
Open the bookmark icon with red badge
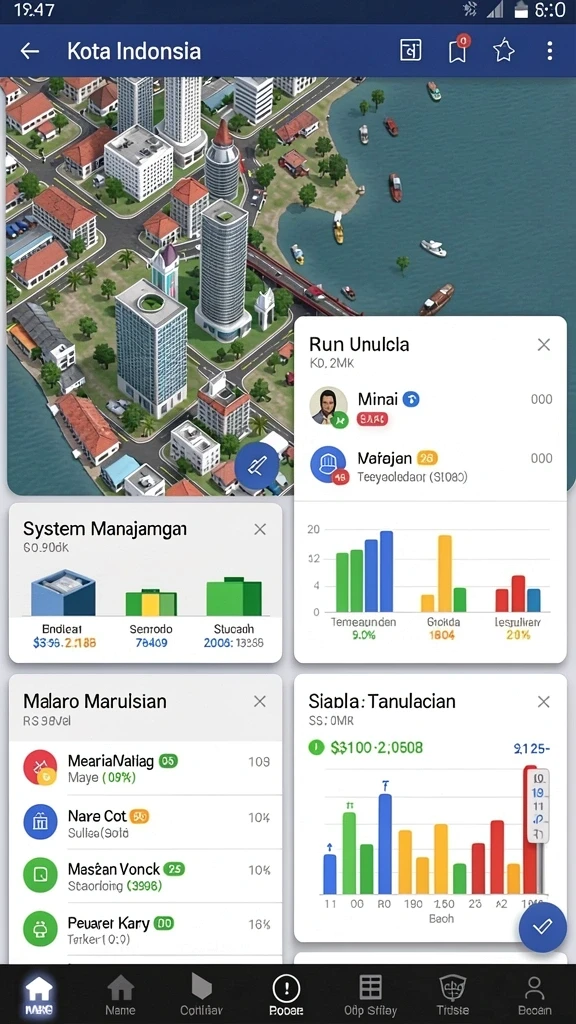[x=459, y=50]
